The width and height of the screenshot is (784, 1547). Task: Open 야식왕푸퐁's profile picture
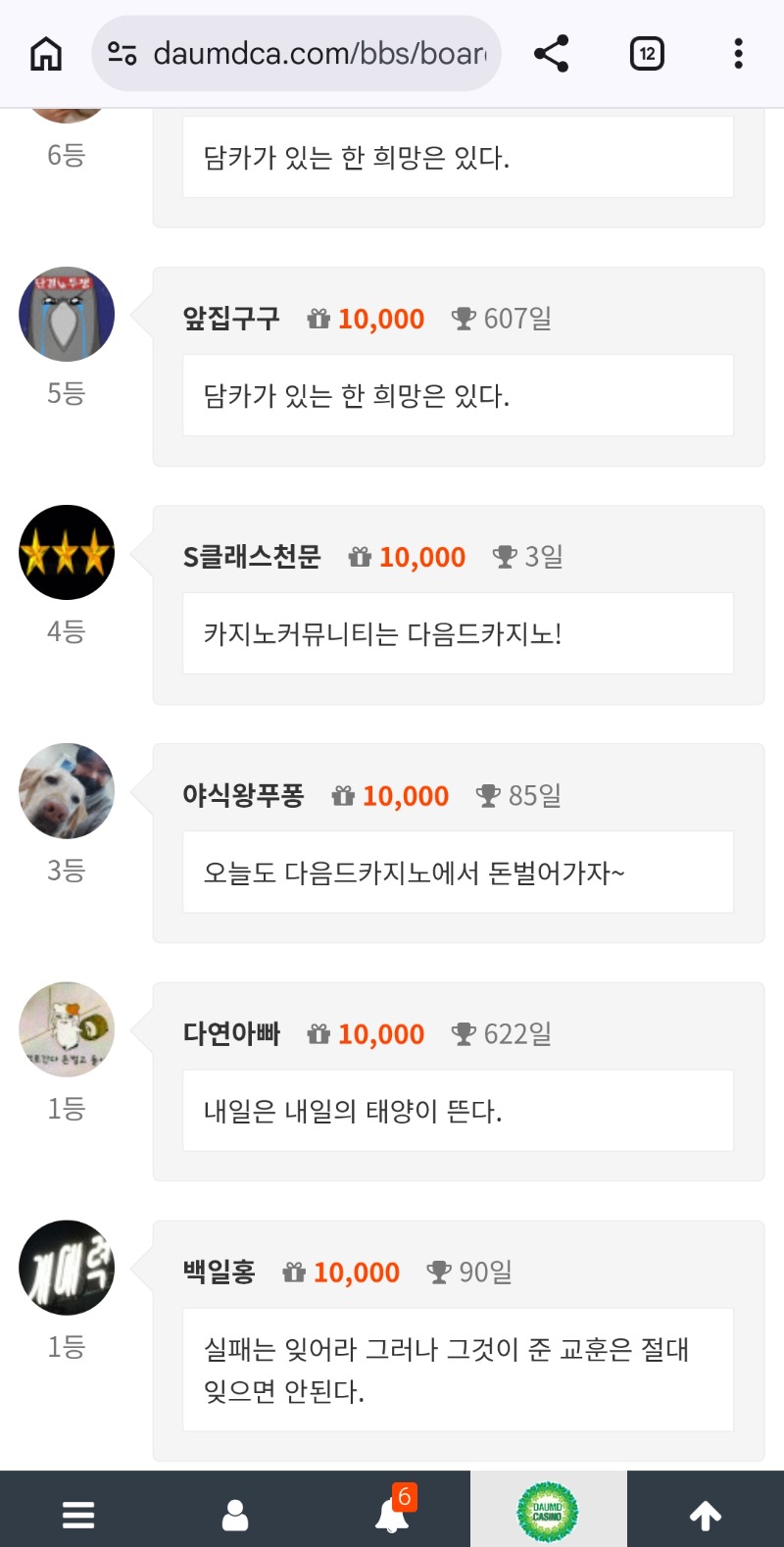coord(67,791)
